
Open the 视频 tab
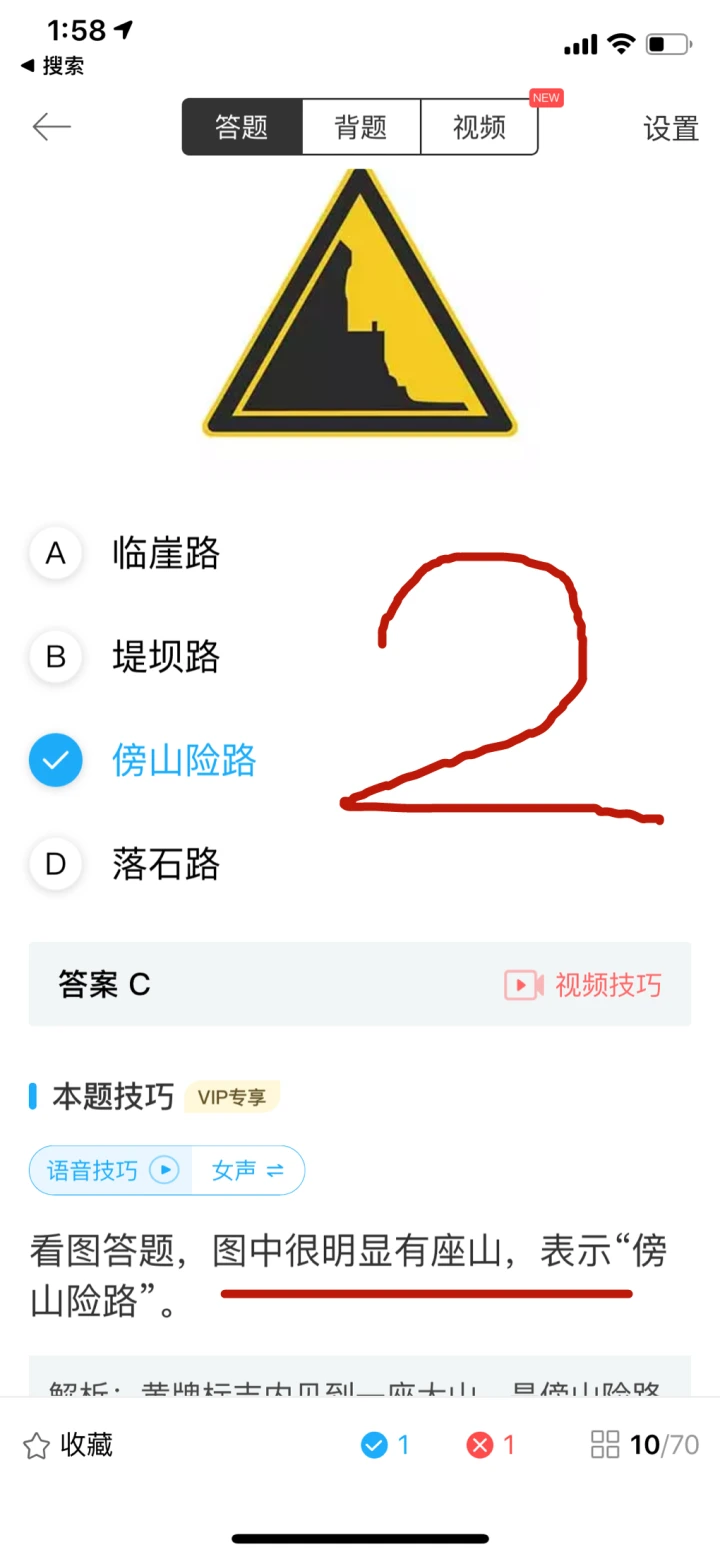tap(479, 127)
